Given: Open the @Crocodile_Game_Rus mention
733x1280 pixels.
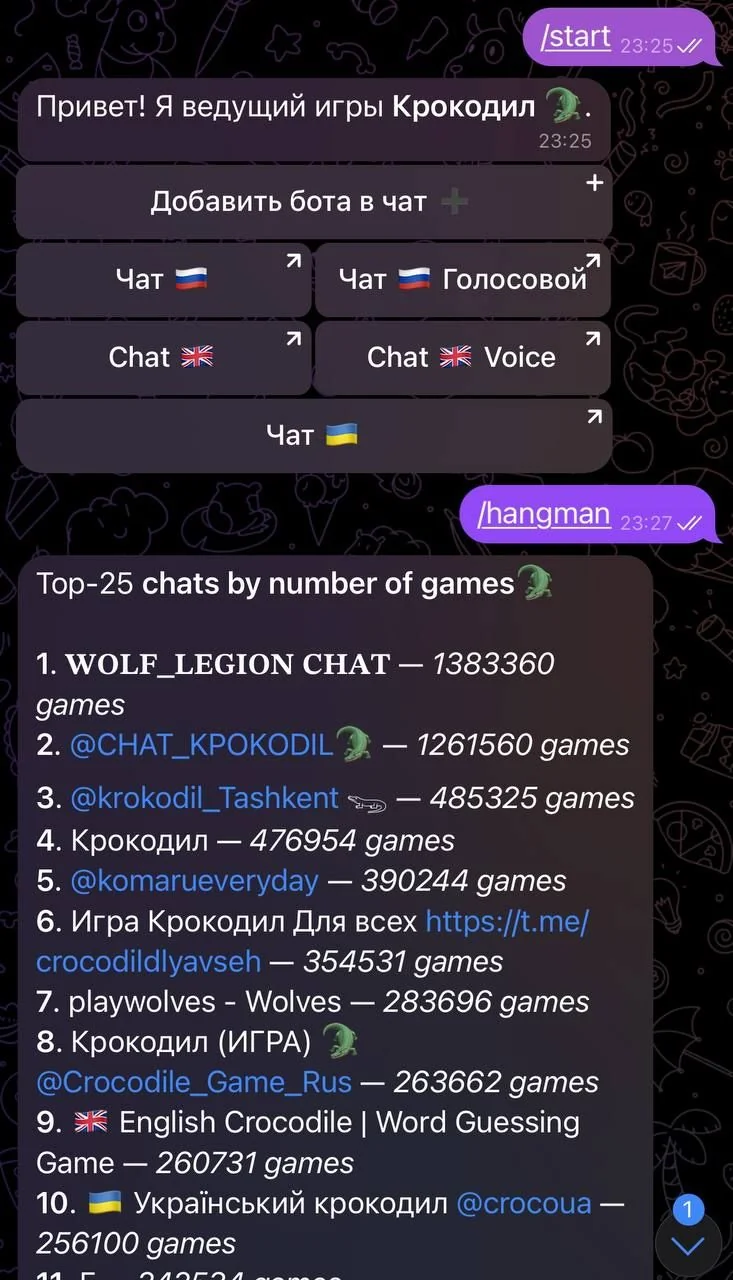Looking at the screenshot, I should tap(194, 1082).
